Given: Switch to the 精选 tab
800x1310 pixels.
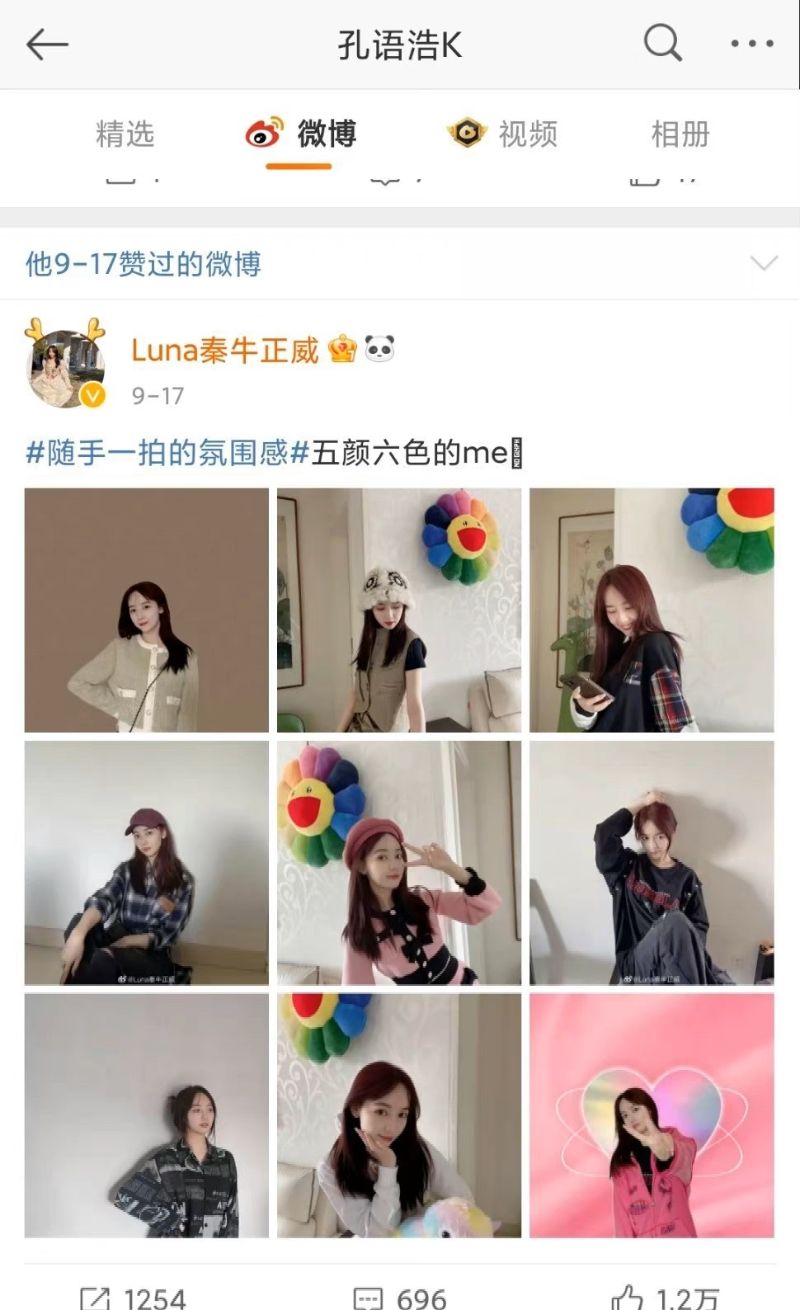Looking at the screenshot, I should (x=125, y=134).
